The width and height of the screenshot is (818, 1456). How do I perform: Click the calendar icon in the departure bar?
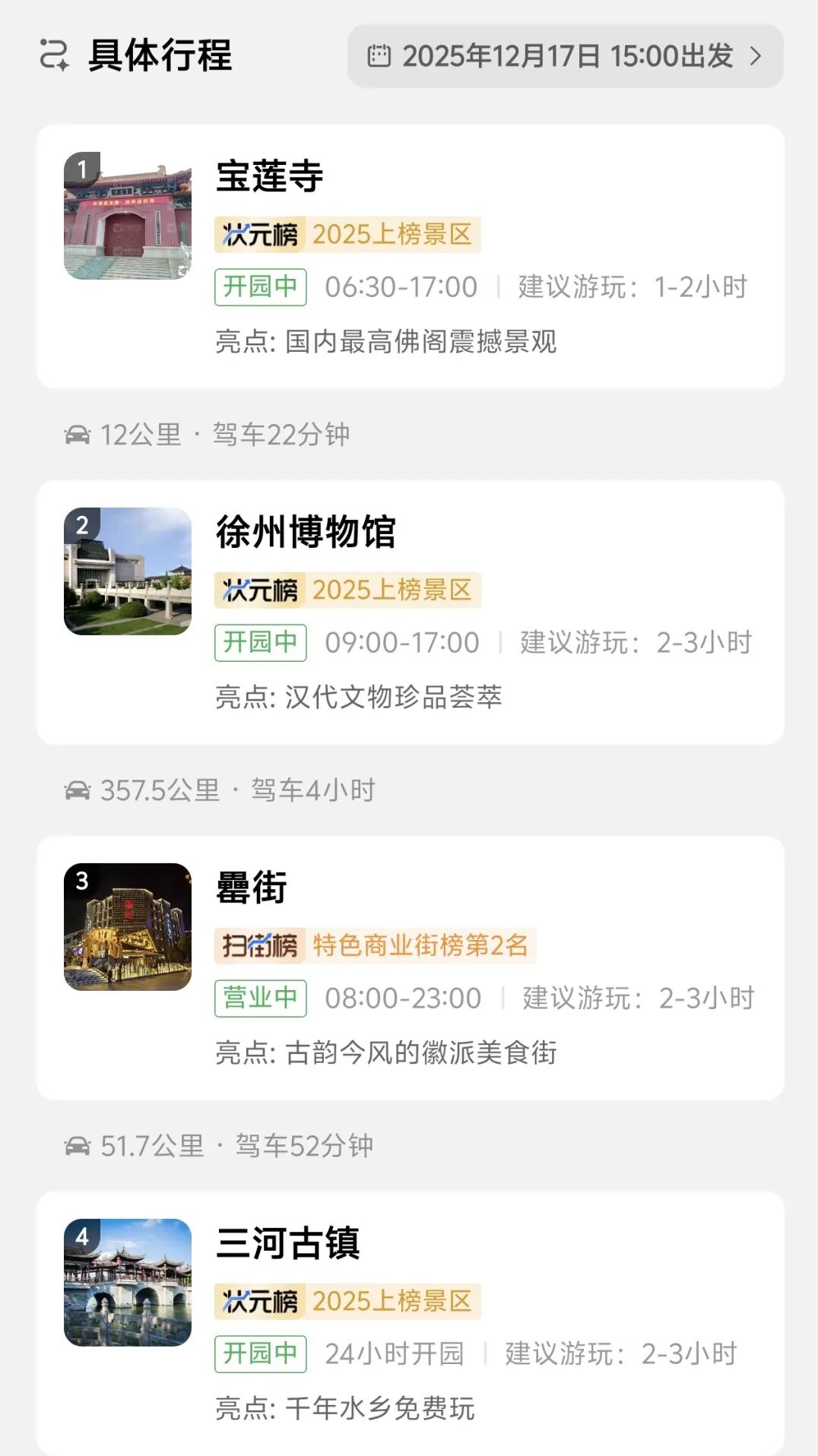pos(379,55)
